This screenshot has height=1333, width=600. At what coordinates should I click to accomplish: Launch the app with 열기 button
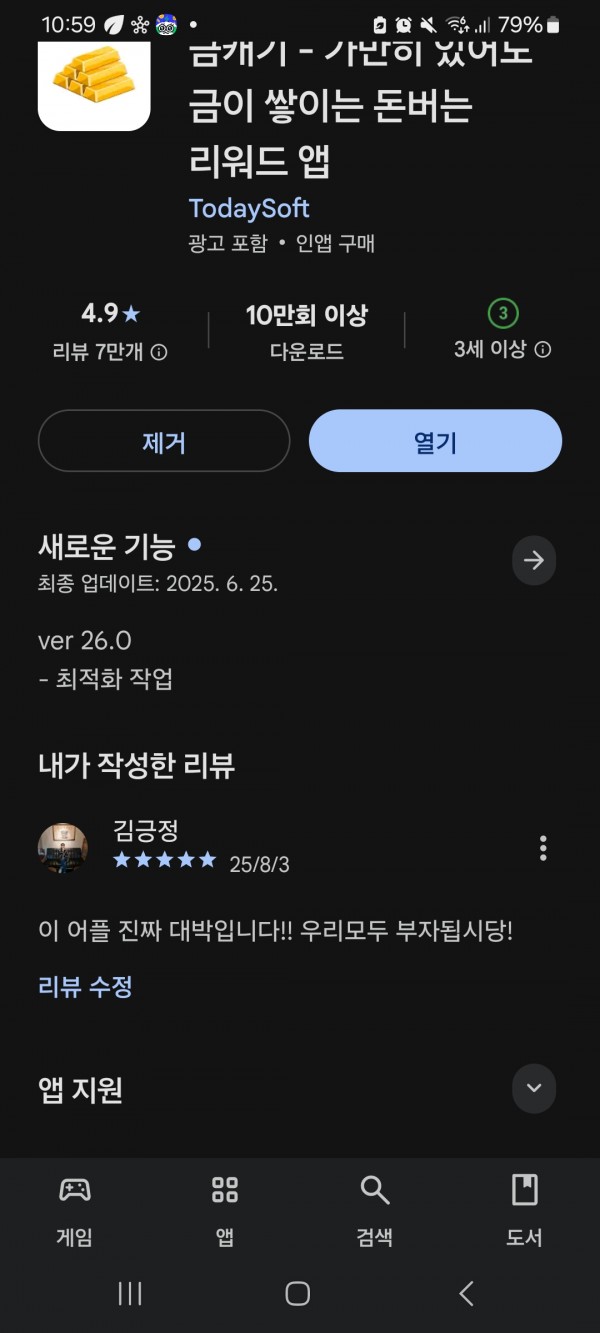coord(435,441)
